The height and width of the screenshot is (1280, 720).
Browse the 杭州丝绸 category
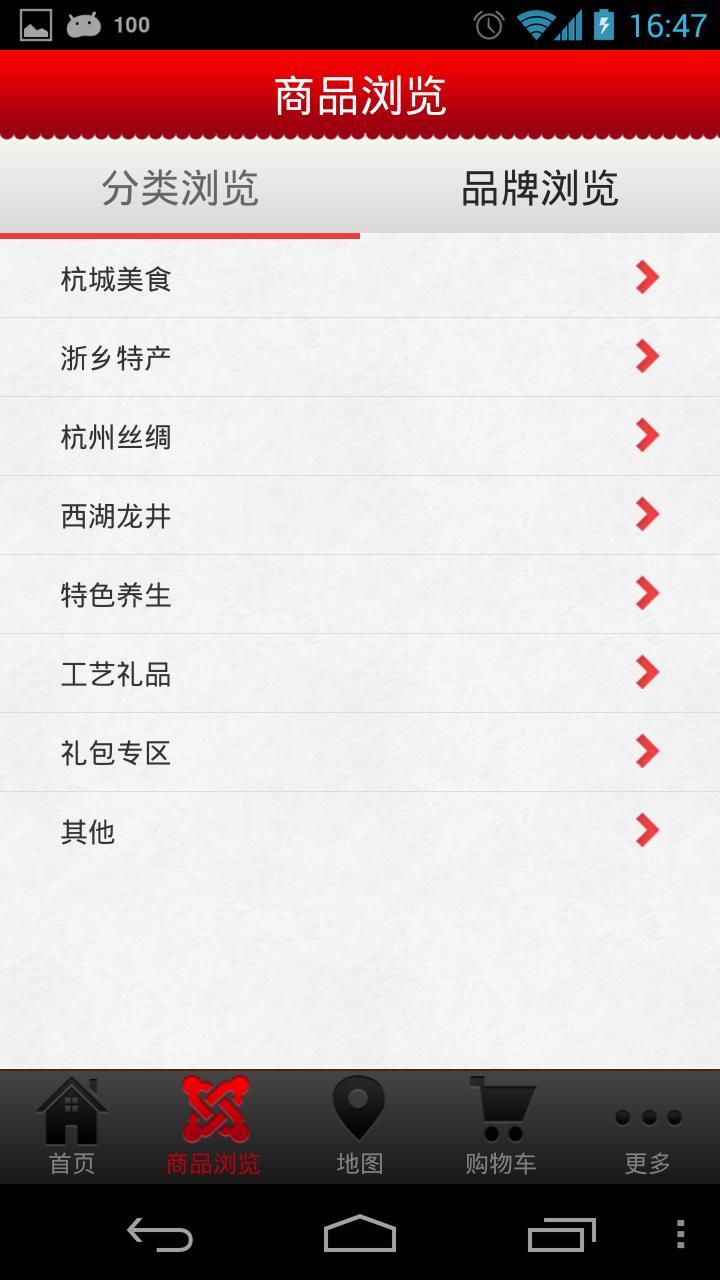(x=360, y=436)
